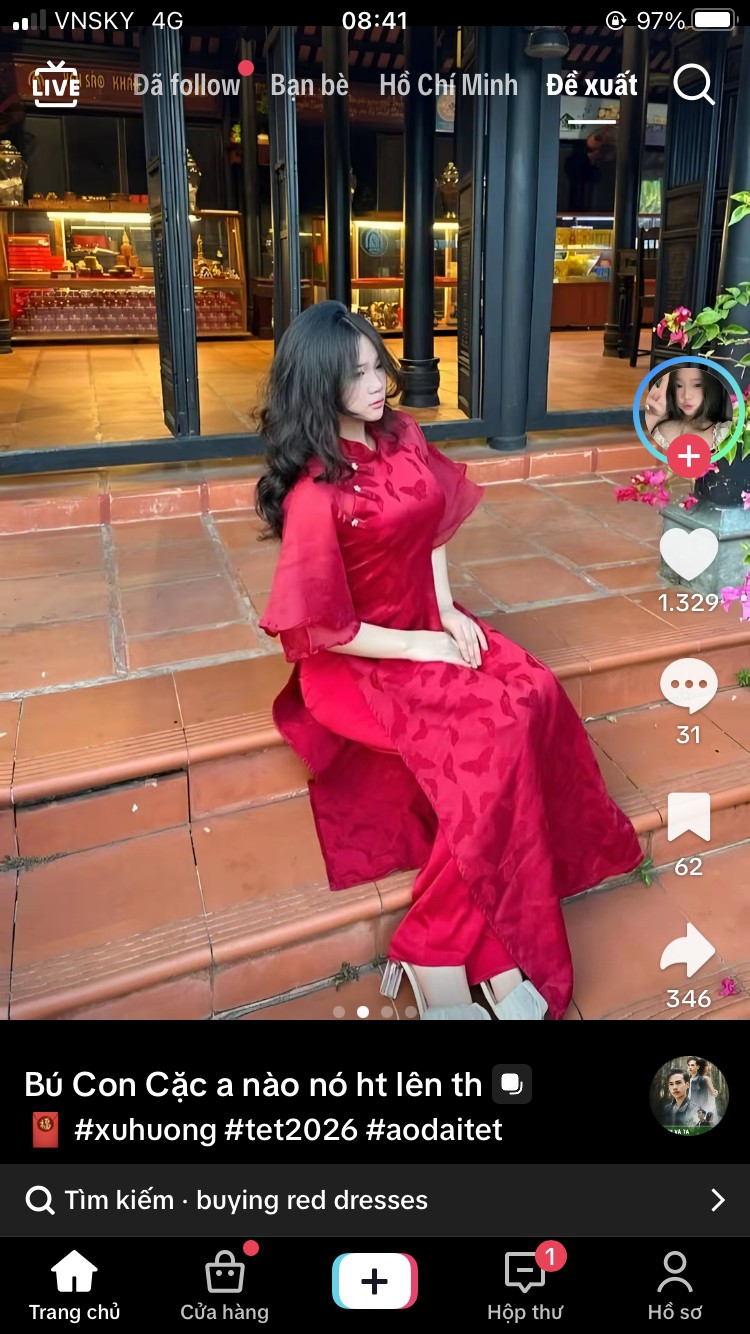
Task: Open the LIVE streams icon
Action: [55, 85]
